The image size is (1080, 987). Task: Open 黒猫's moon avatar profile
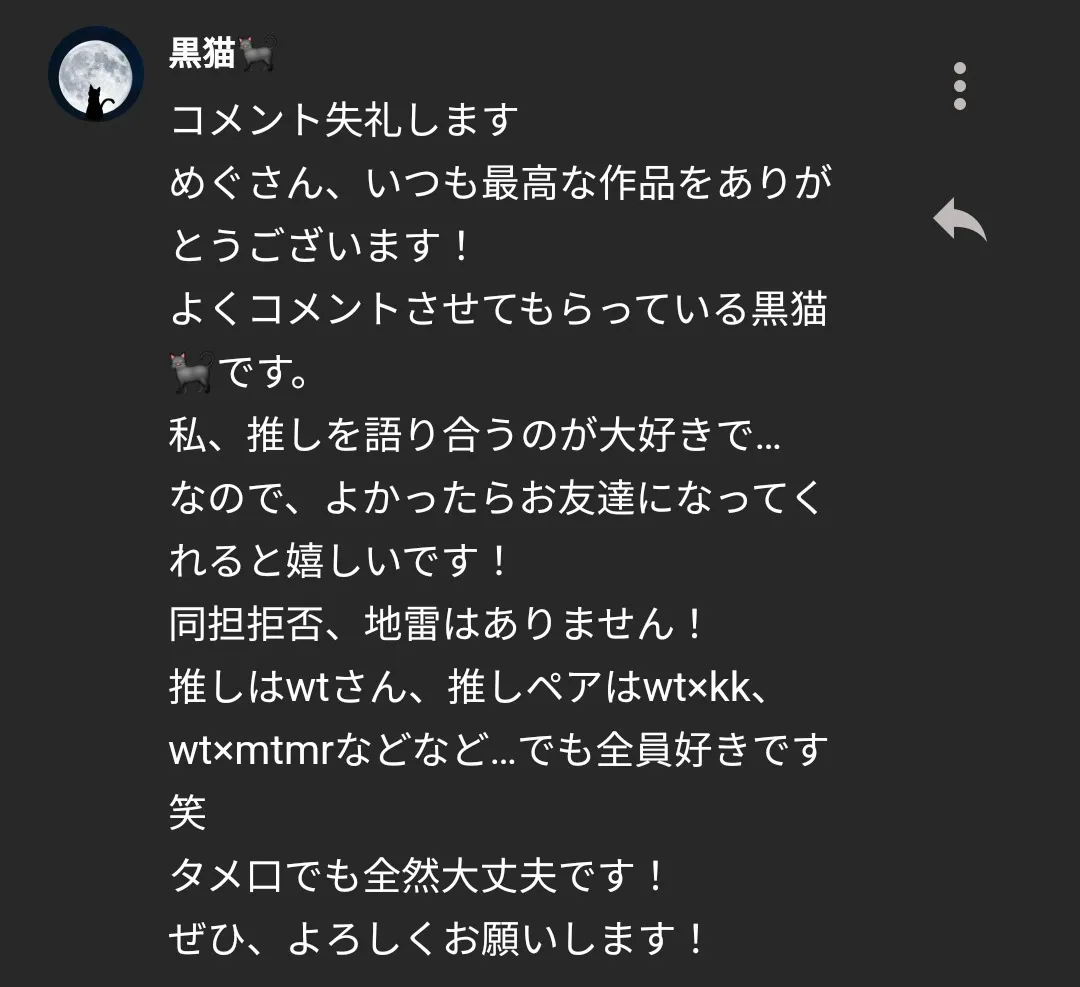96,75
